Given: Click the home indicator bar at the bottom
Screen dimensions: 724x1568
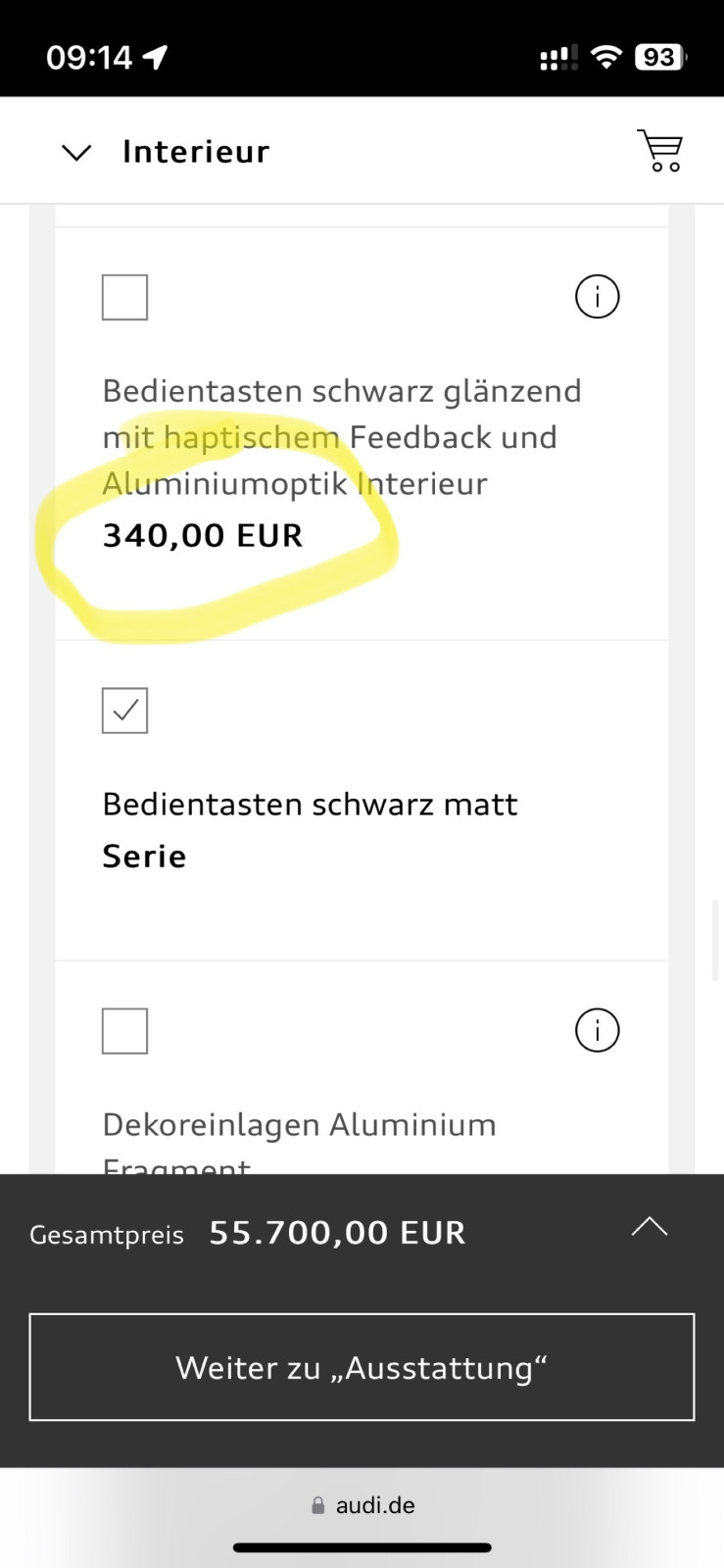Looking at the screenshot, I should (362, 1548).
